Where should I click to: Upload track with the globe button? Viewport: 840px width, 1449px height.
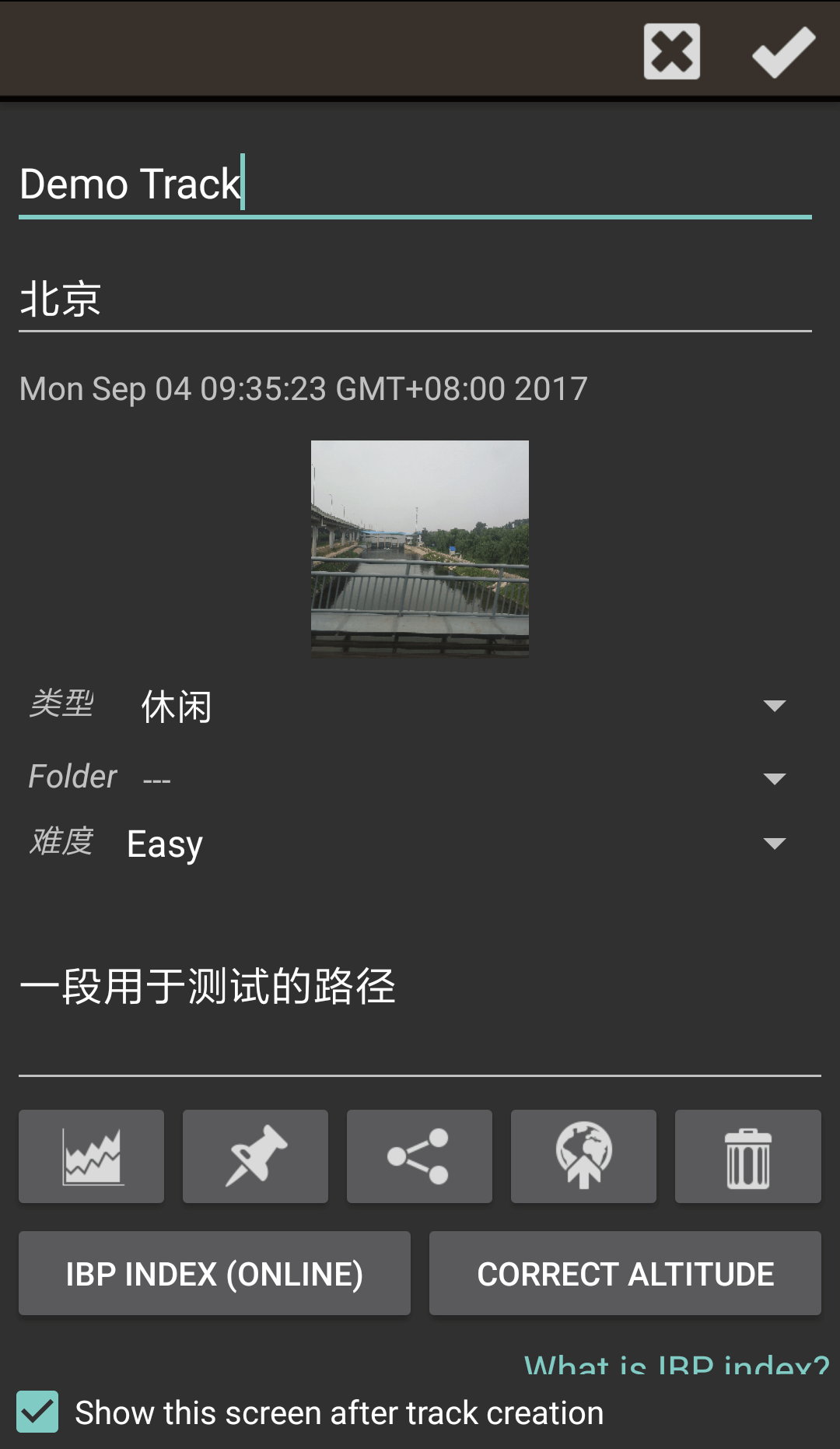[583, 1156]
